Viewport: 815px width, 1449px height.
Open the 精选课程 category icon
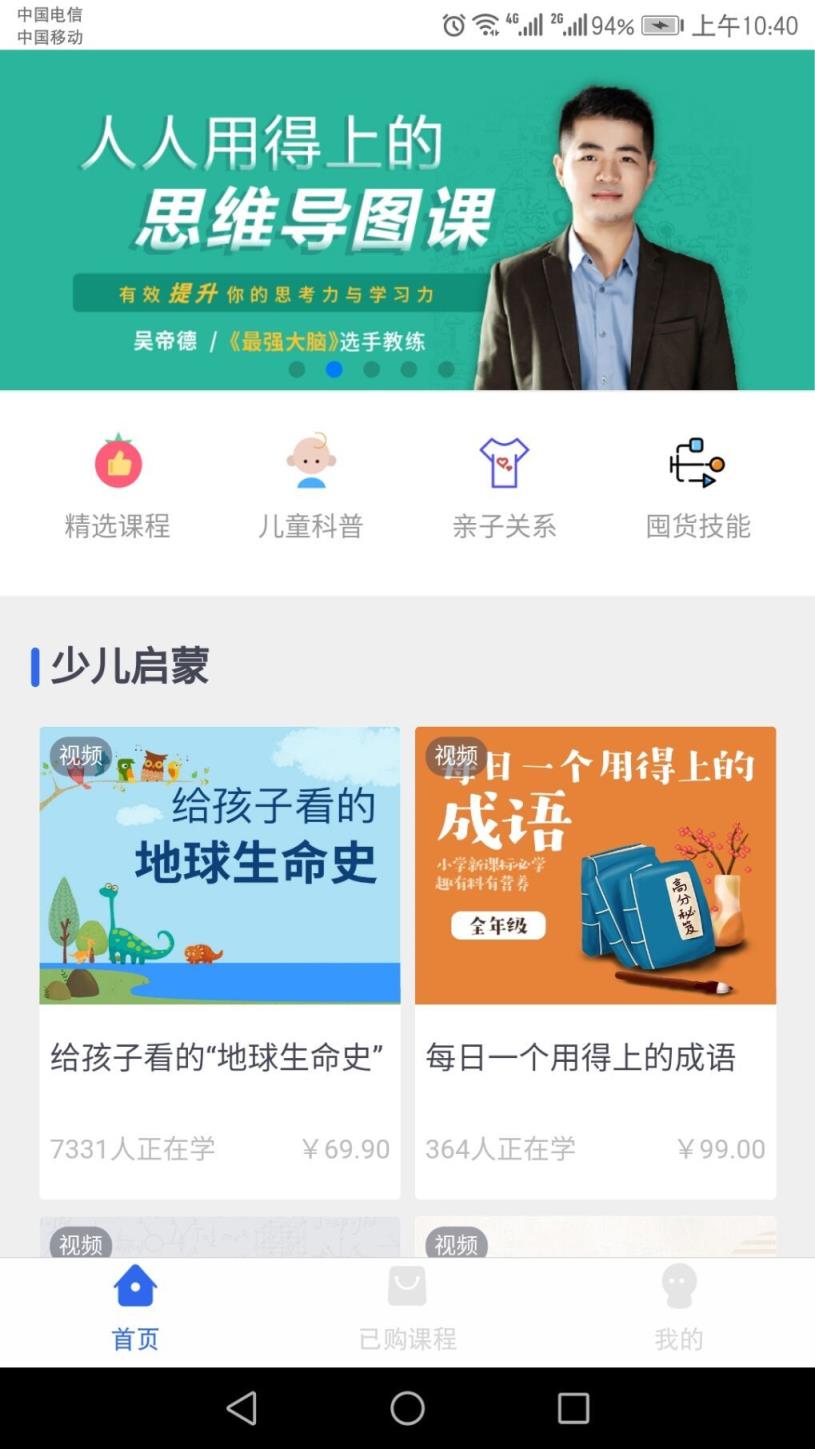pyautogui.click(x=118, y=461)
